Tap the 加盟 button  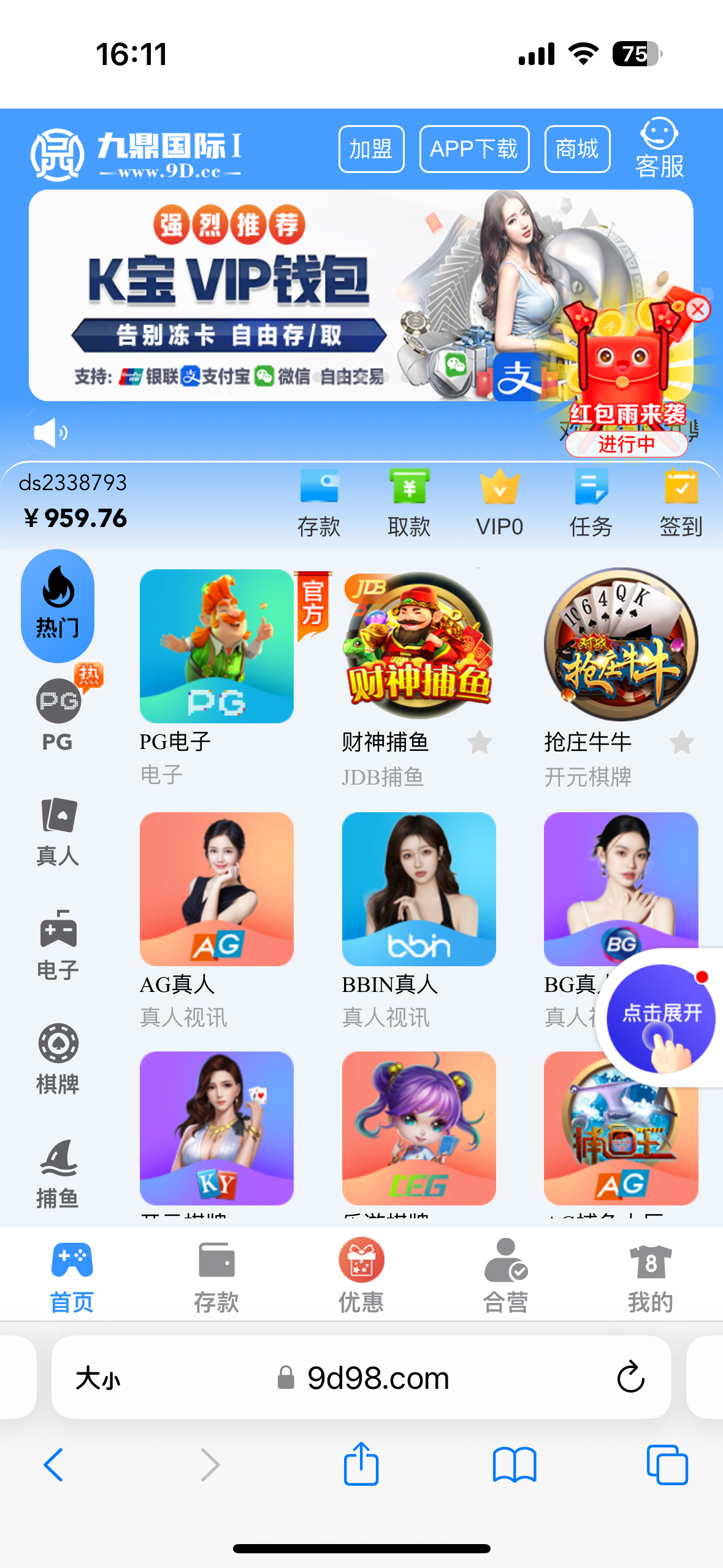point(371,149)
